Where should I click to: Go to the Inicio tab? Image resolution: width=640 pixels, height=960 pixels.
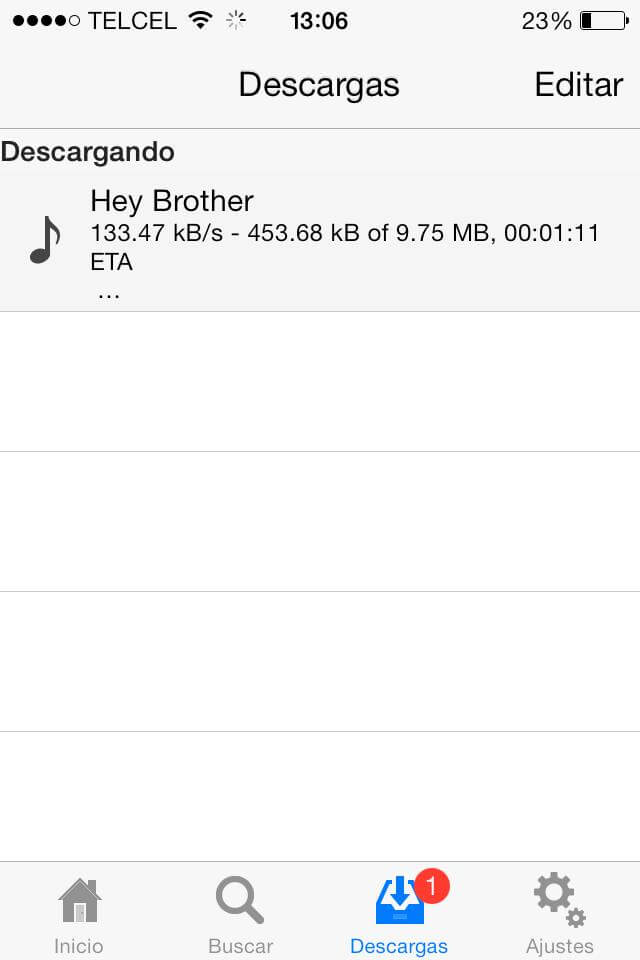point(79,912)
